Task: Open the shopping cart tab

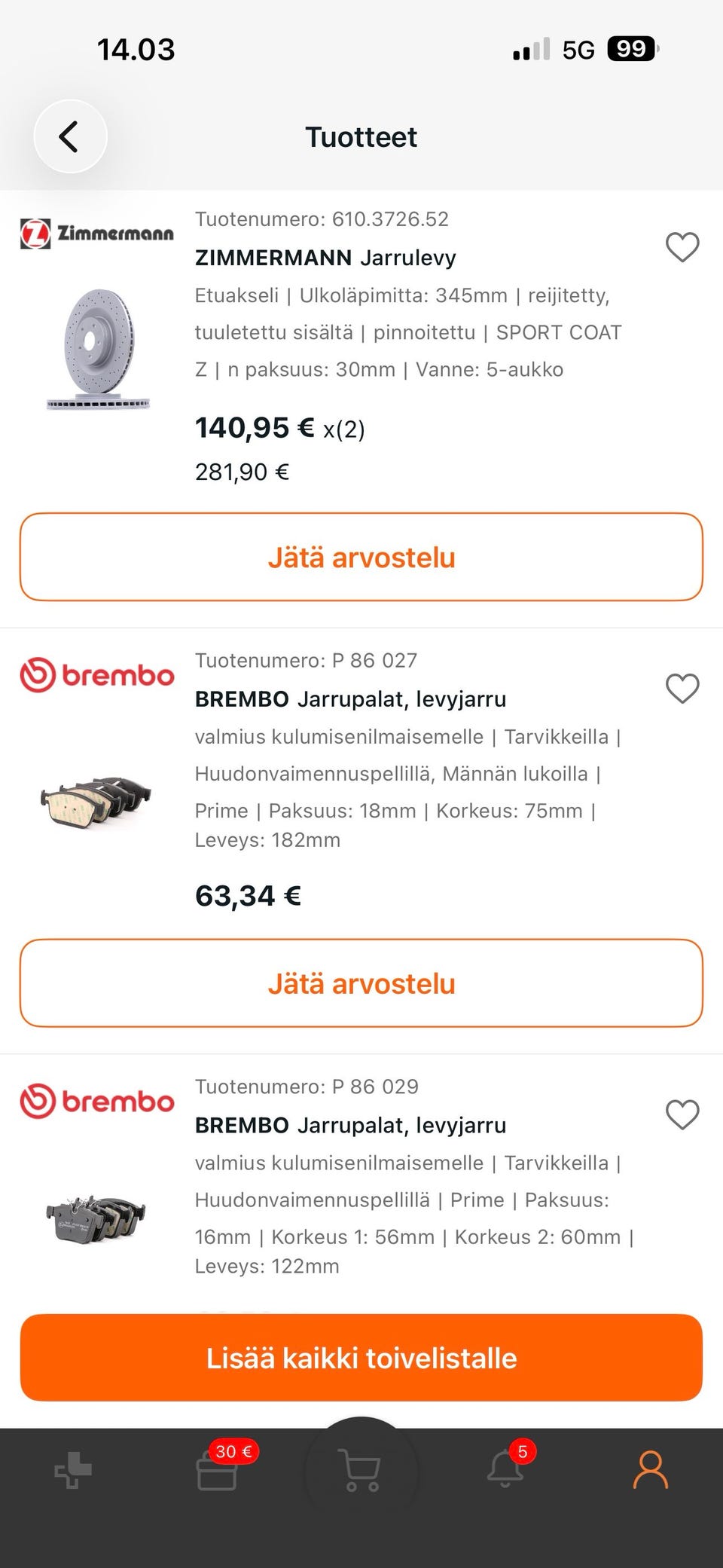Action: (x=361, y=1470)
